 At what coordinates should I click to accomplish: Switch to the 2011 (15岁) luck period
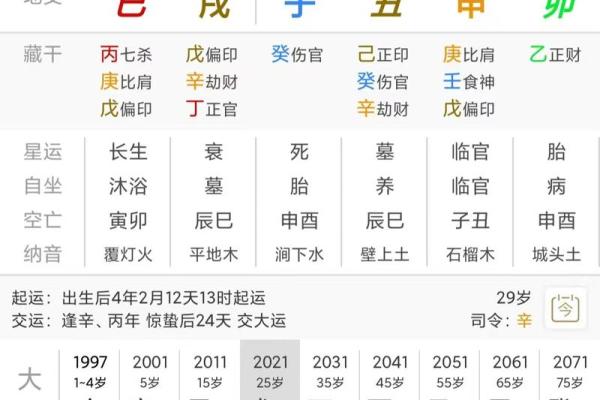[x=210, y=370]
